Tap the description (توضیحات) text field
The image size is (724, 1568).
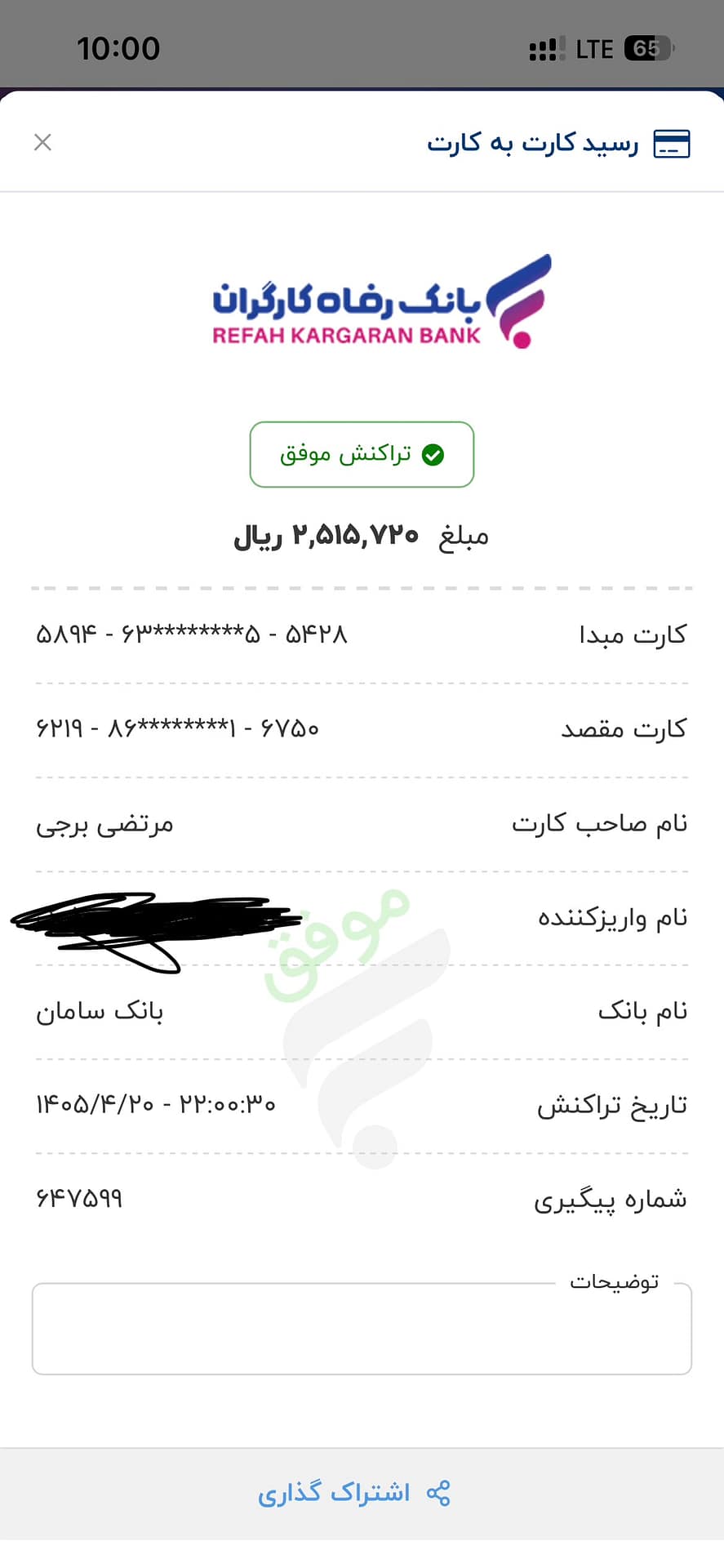pyautogui.click(x=362, y=1328)
